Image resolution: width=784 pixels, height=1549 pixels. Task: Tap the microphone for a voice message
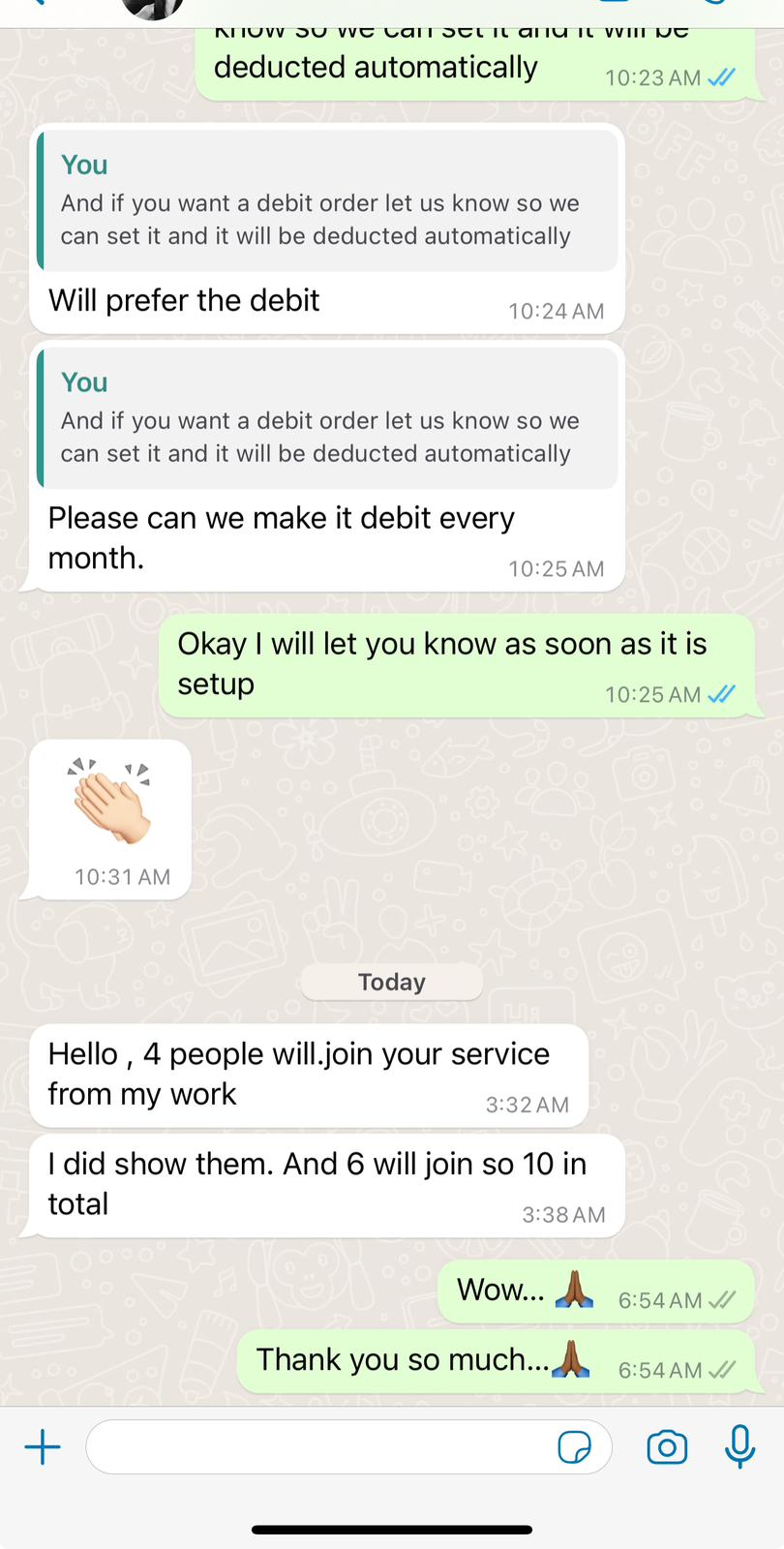pos(740,1446)
